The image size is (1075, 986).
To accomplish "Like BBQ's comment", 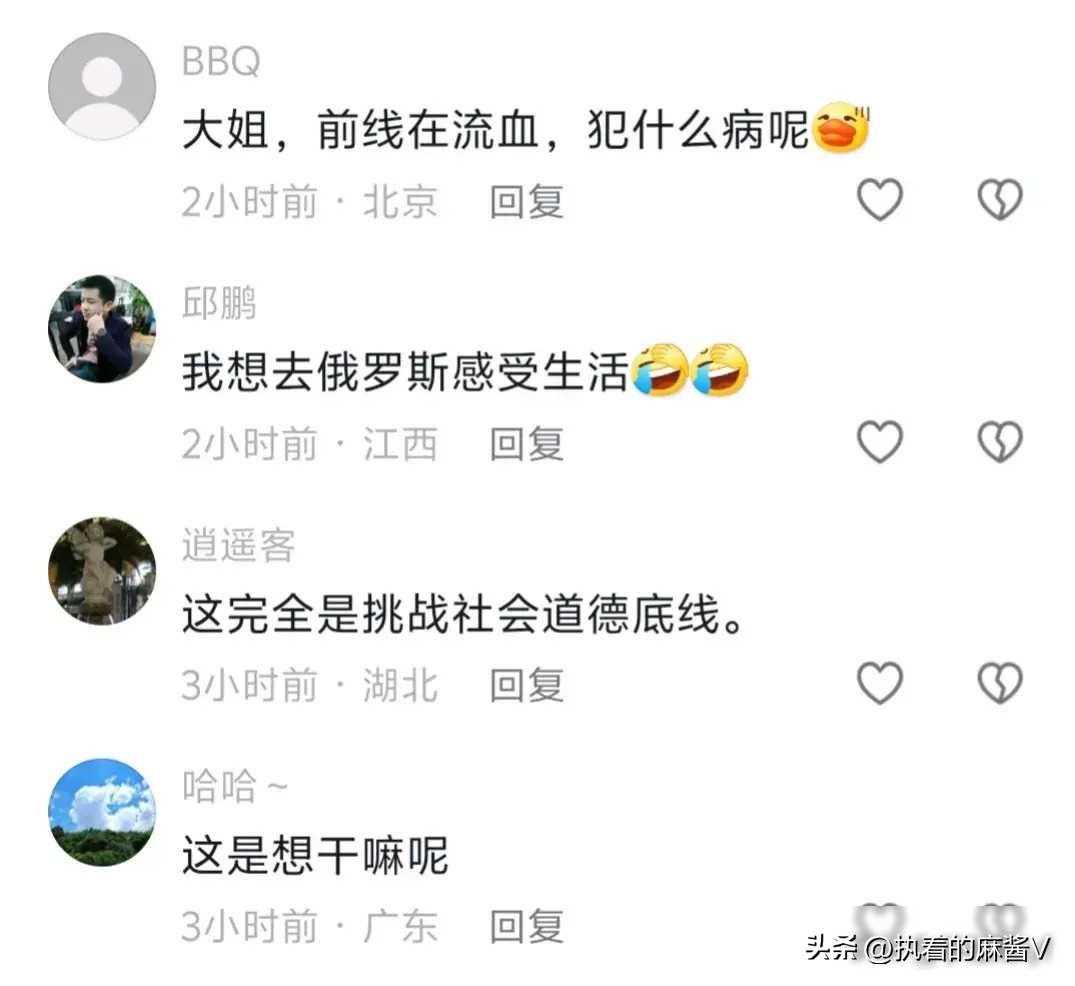I will tap(880, 200).
